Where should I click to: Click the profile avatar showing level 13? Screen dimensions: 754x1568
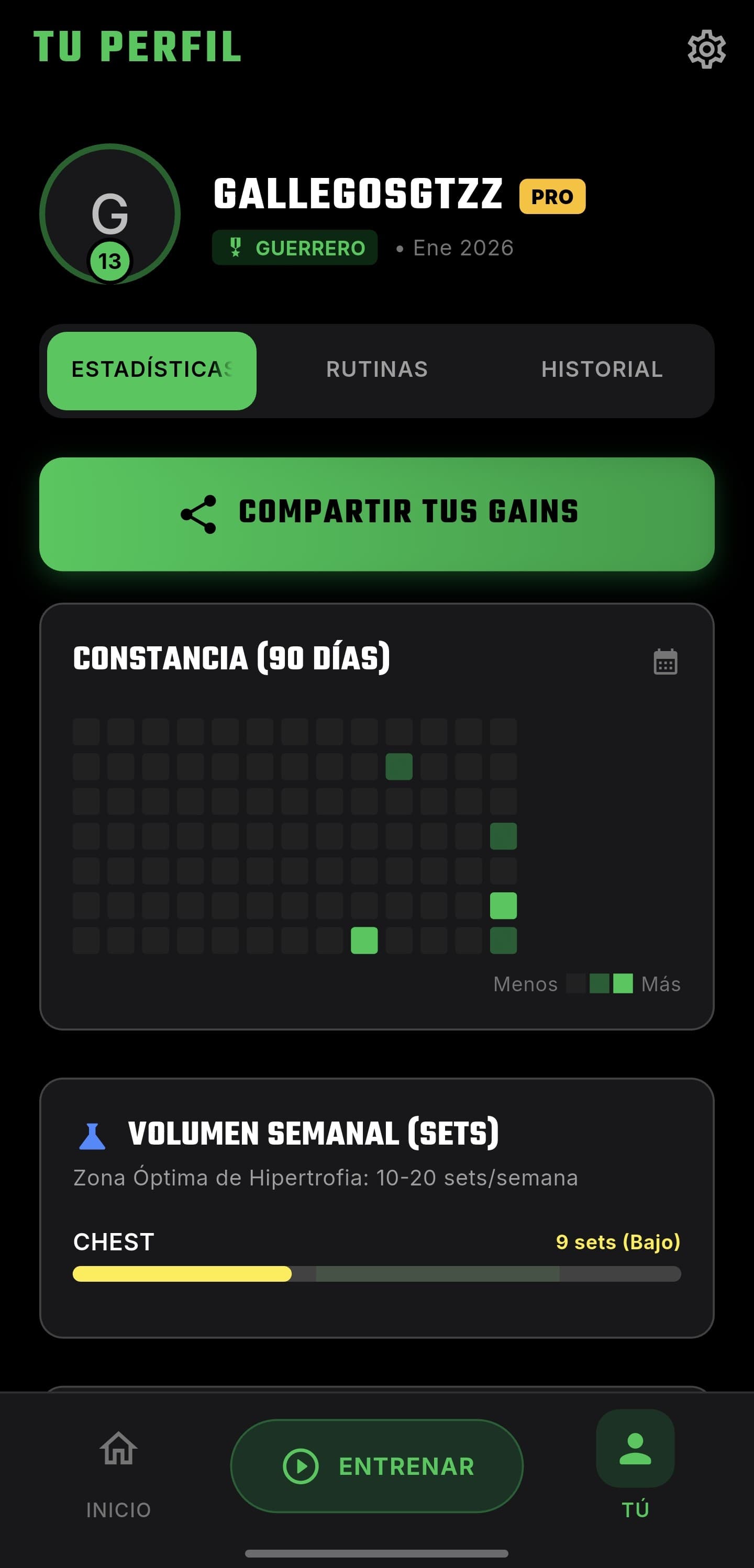click(110, 213)
